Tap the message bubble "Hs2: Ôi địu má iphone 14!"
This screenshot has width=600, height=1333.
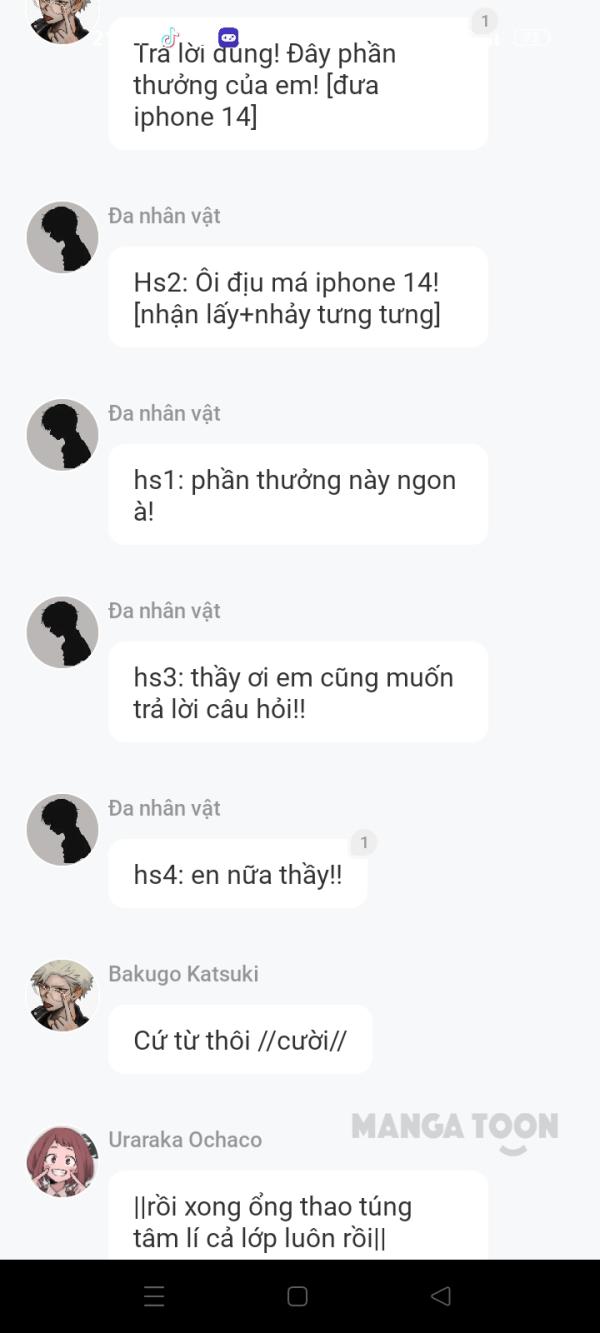coord(298,298)
